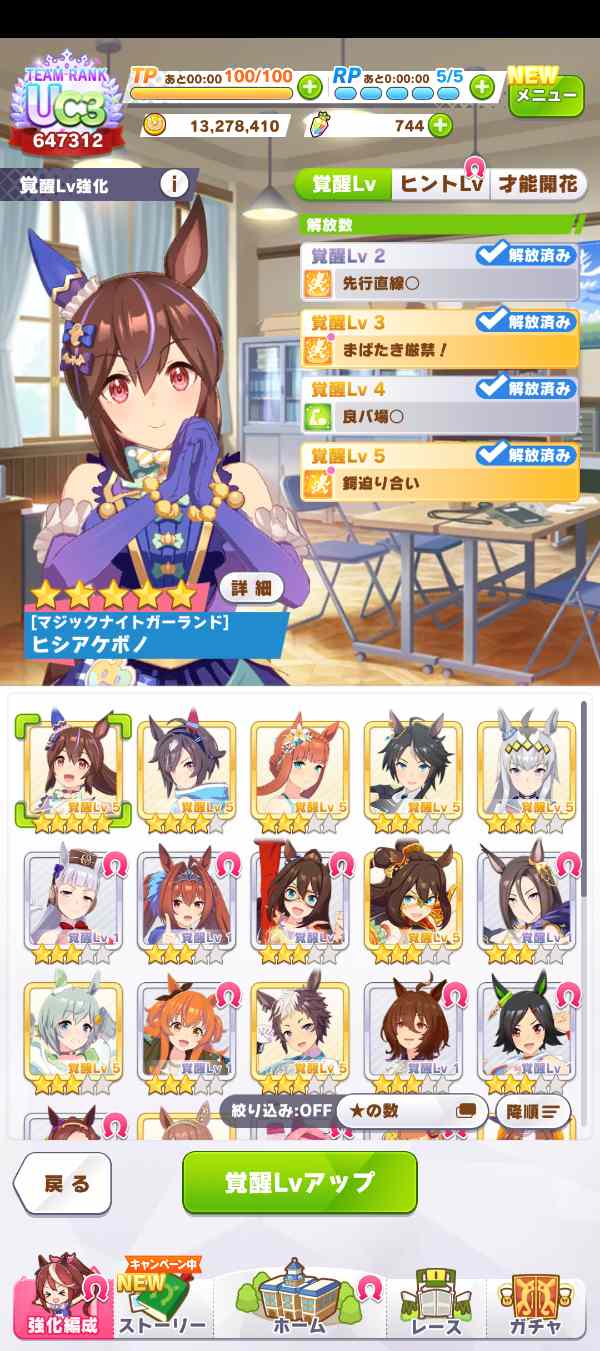The image size is (600, 1351).
Task: Switch to the 才能開花 tab
Action: [x=537, y=185]
